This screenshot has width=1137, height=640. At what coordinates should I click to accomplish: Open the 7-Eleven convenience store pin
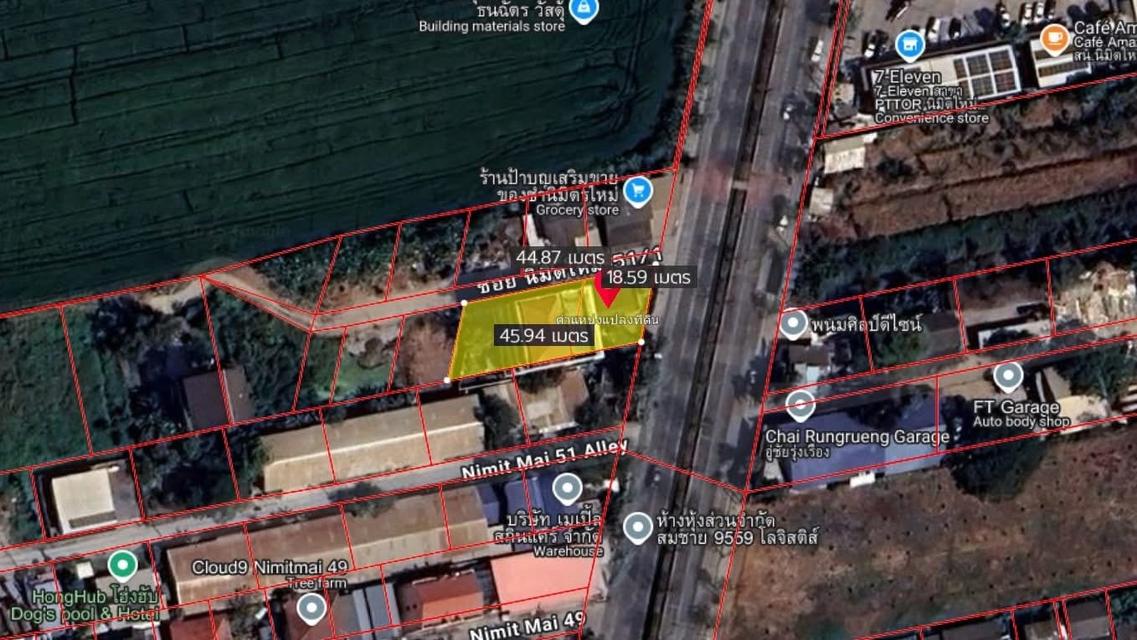909,44
